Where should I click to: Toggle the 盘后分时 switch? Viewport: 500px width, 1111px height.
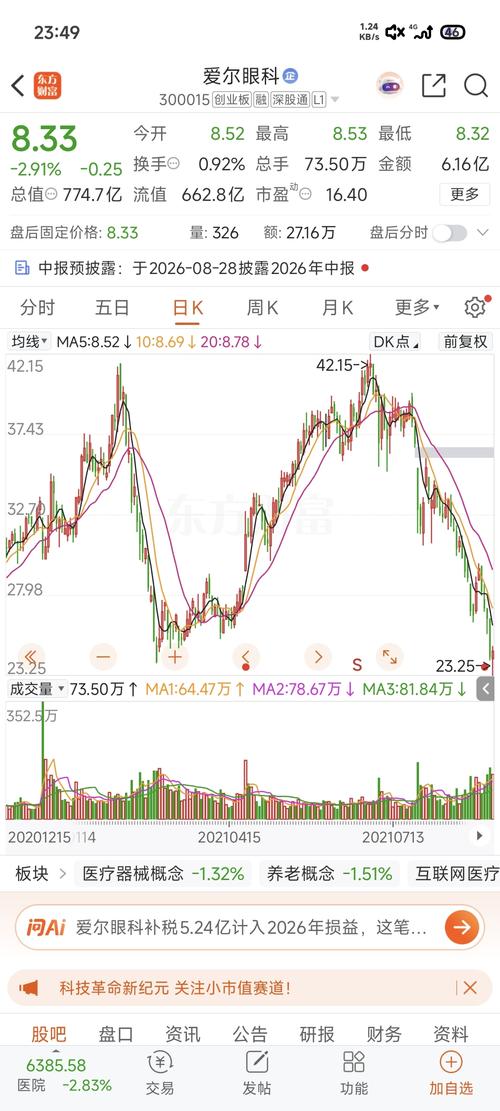tap(450, 232)
